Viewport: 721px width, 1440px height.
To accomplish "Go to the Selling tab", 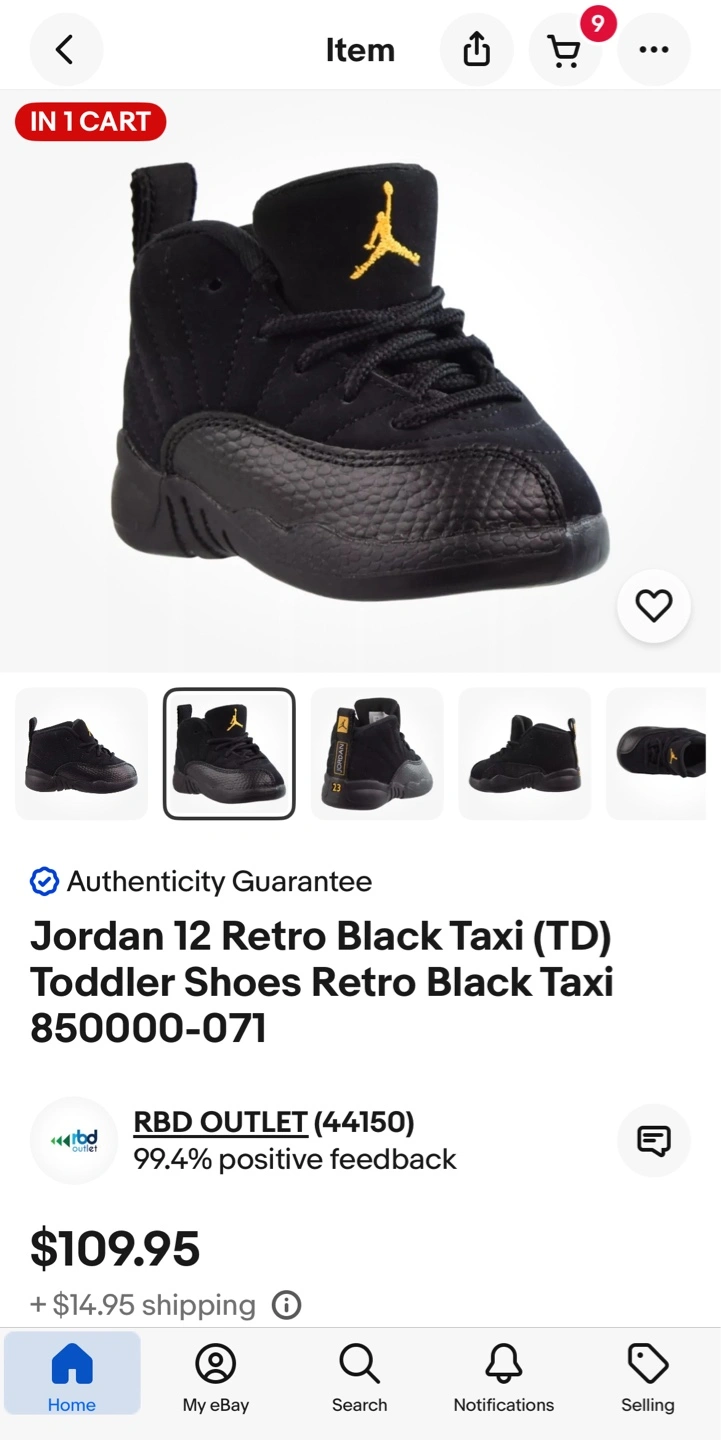I will 647,1376.
